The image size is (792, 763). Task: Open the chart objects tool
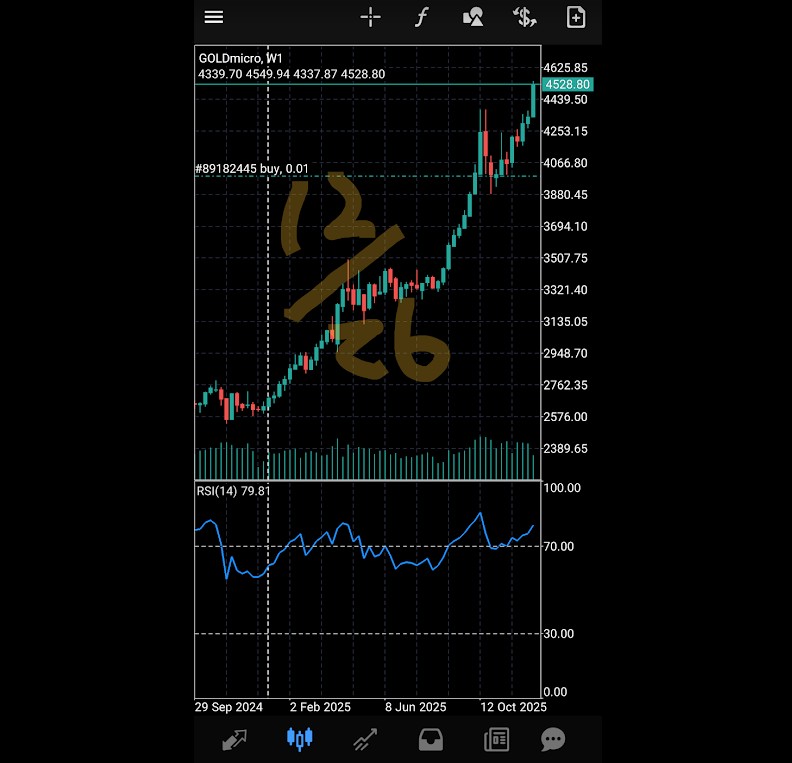pos(473,17)
